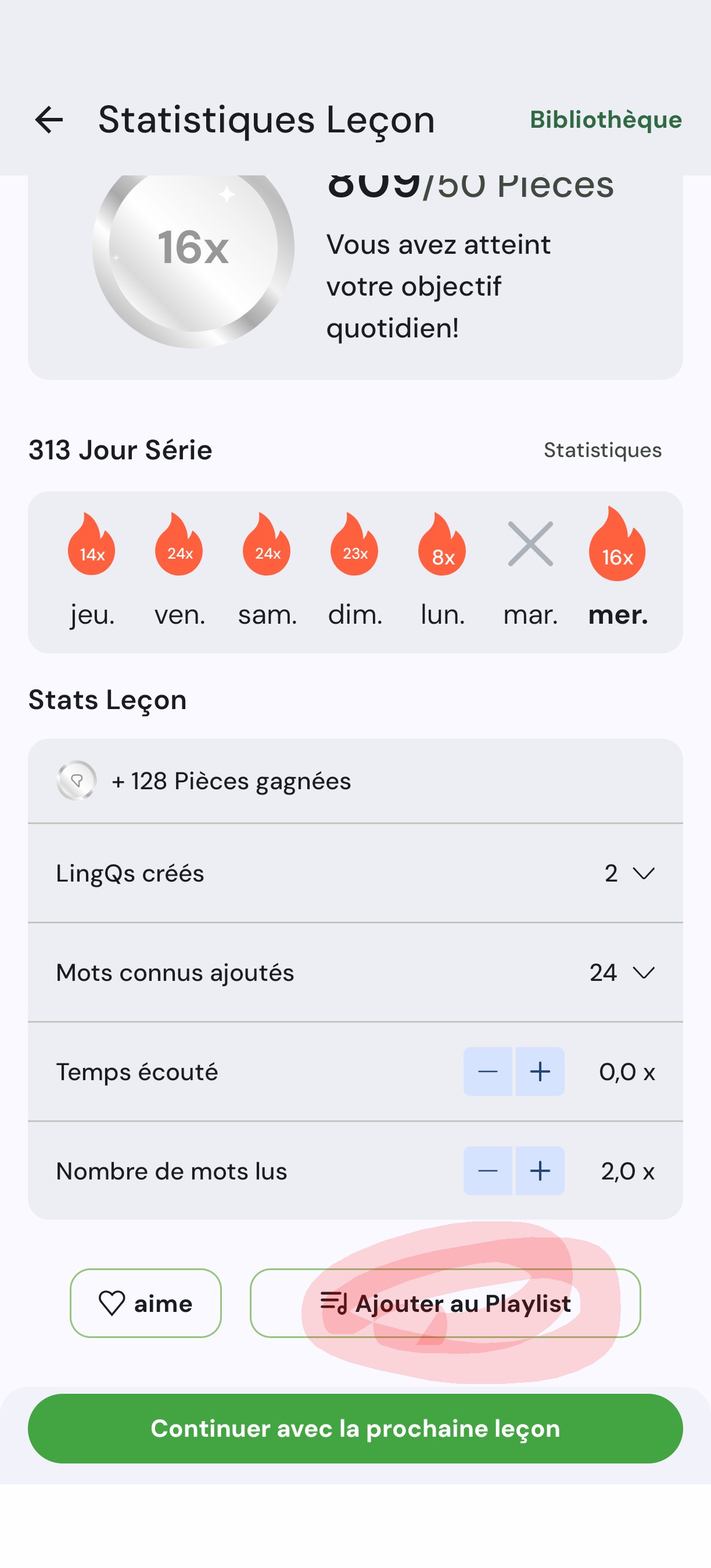
Task: Go back using the arrow icon
Action: point(49,119)
